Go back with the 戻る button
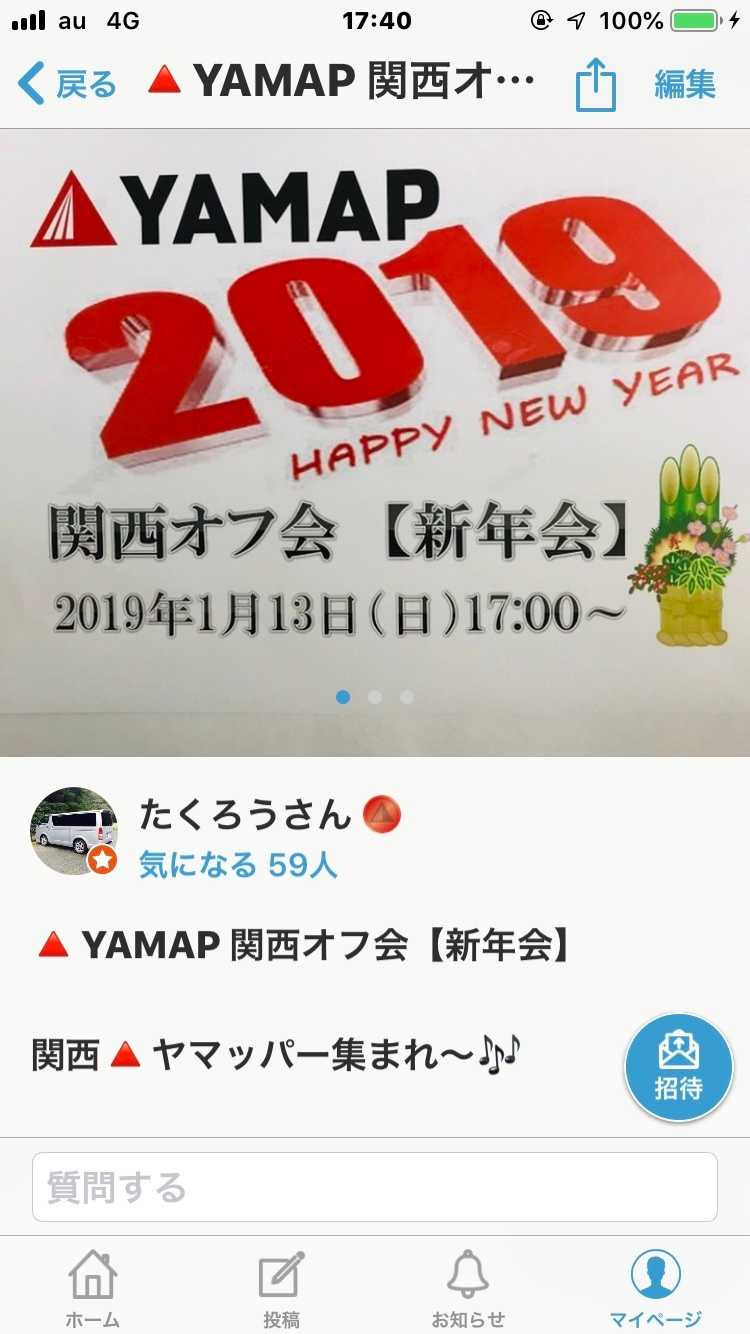750x1334 pixels. tap(66, 84)
